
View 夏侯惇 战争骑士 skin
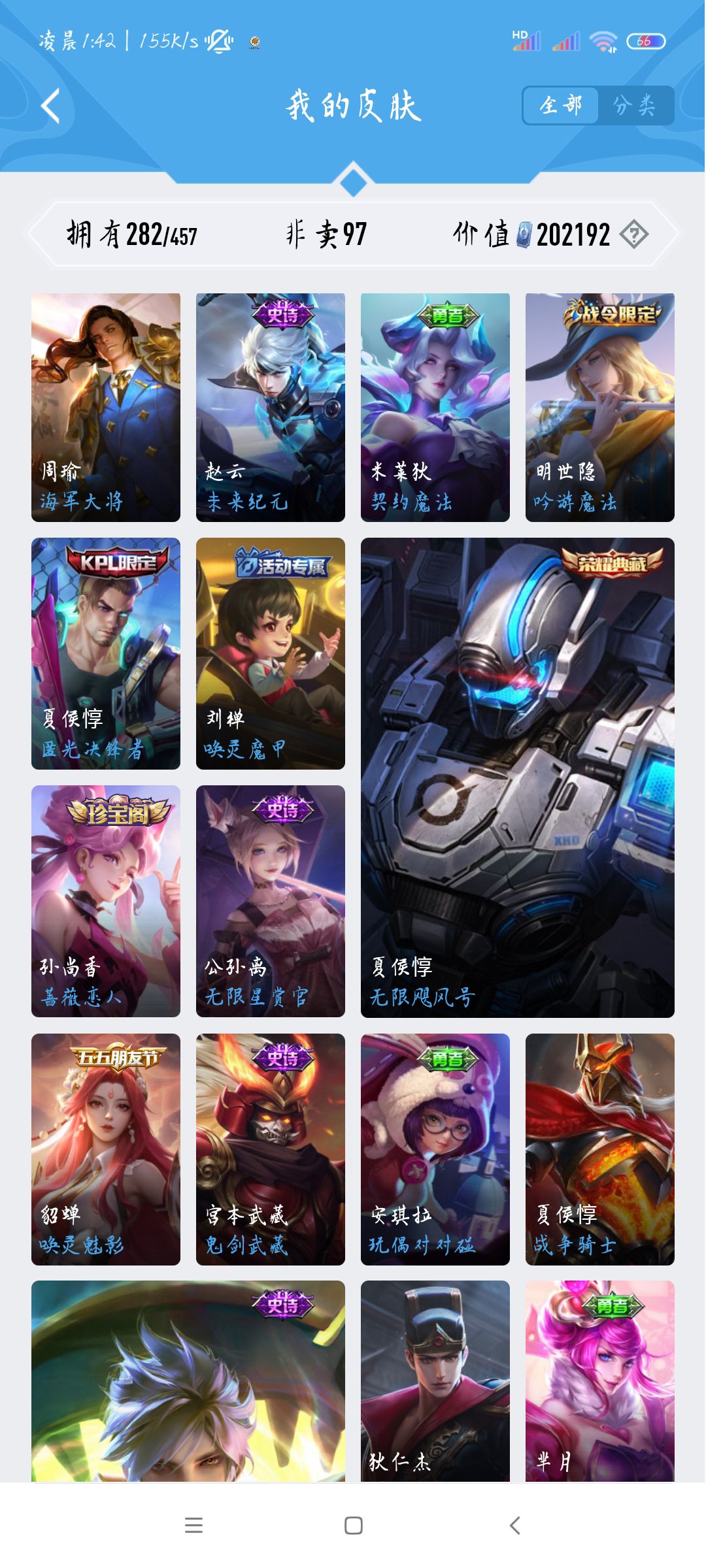[x=600, y=1149]
